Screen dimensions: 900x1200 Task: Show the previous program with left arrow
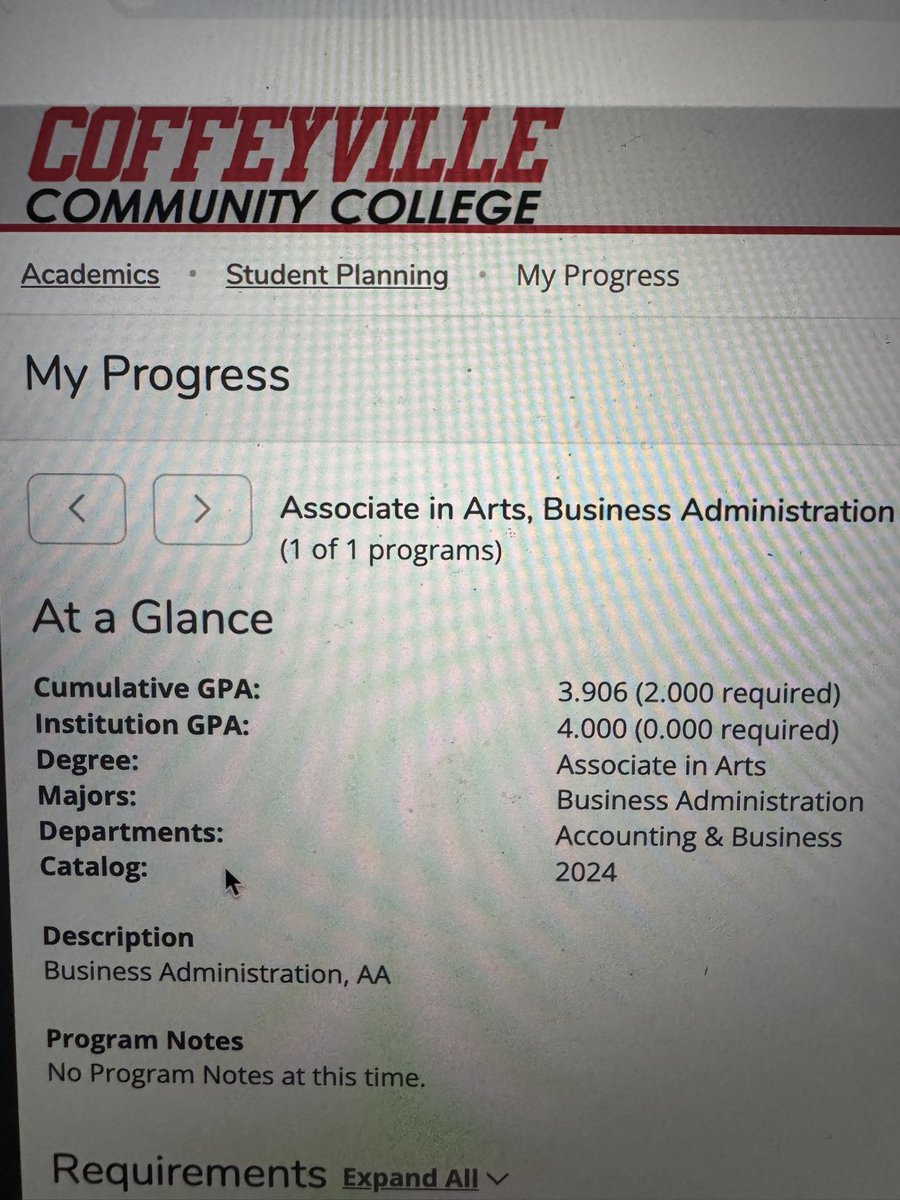77,509
